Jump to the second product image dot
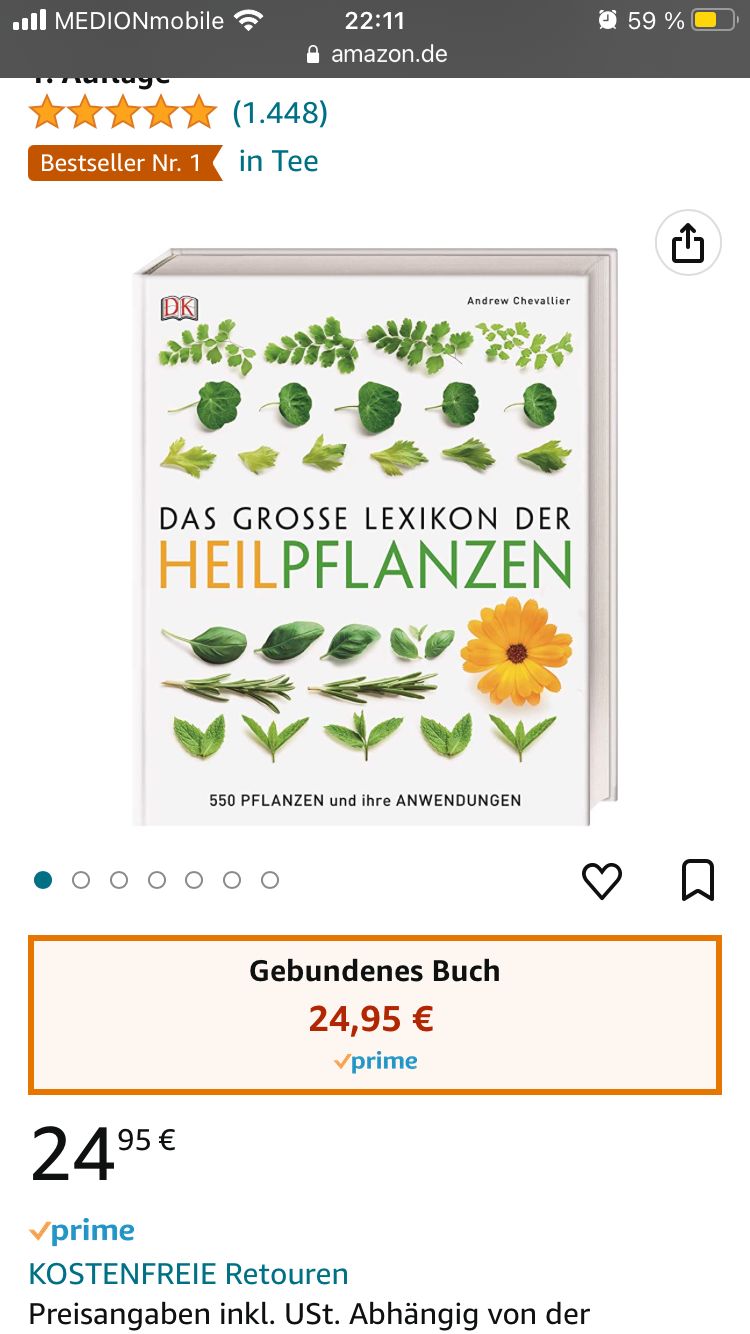Viewport: 750px width, 1334px height. [81, 880]
